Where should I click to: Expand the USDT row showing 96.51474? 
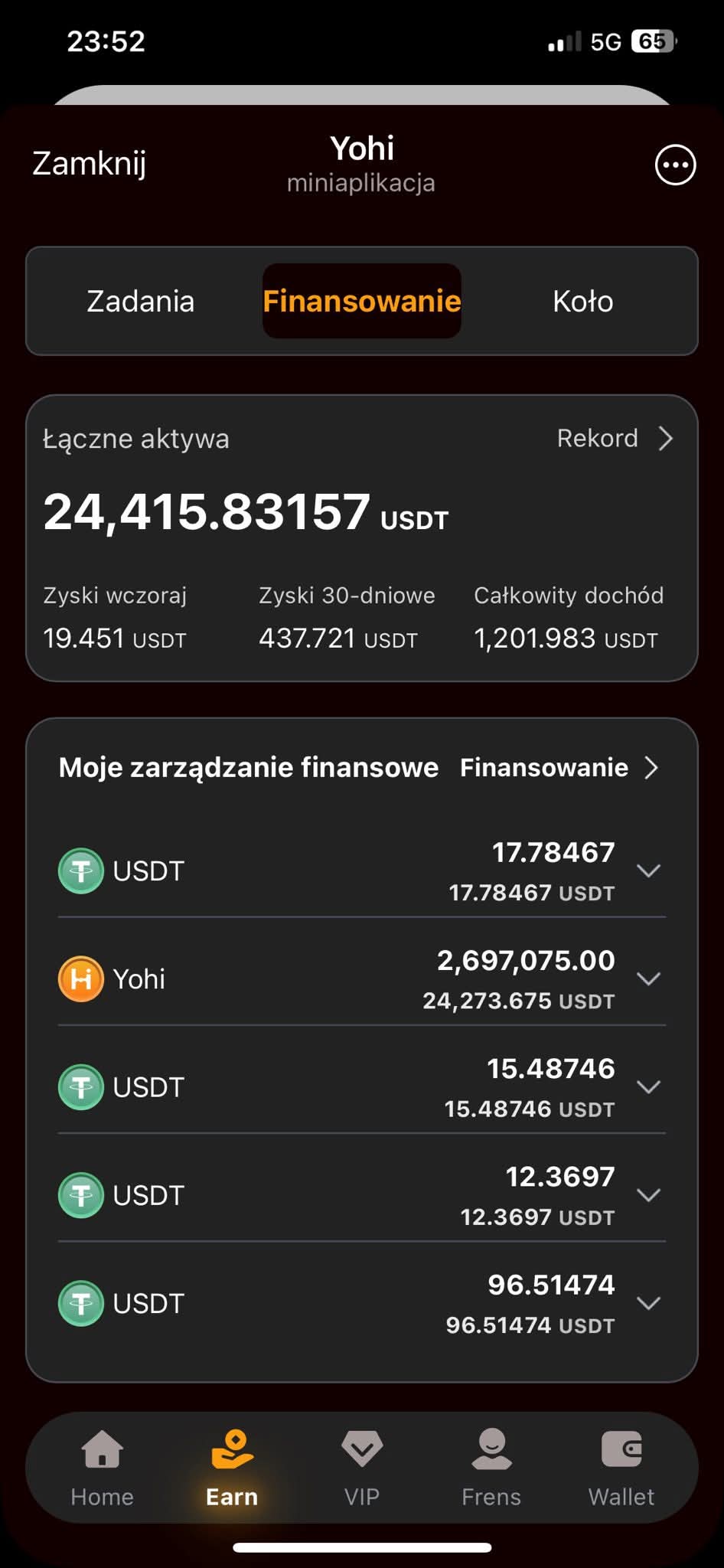click(648, 1303)
